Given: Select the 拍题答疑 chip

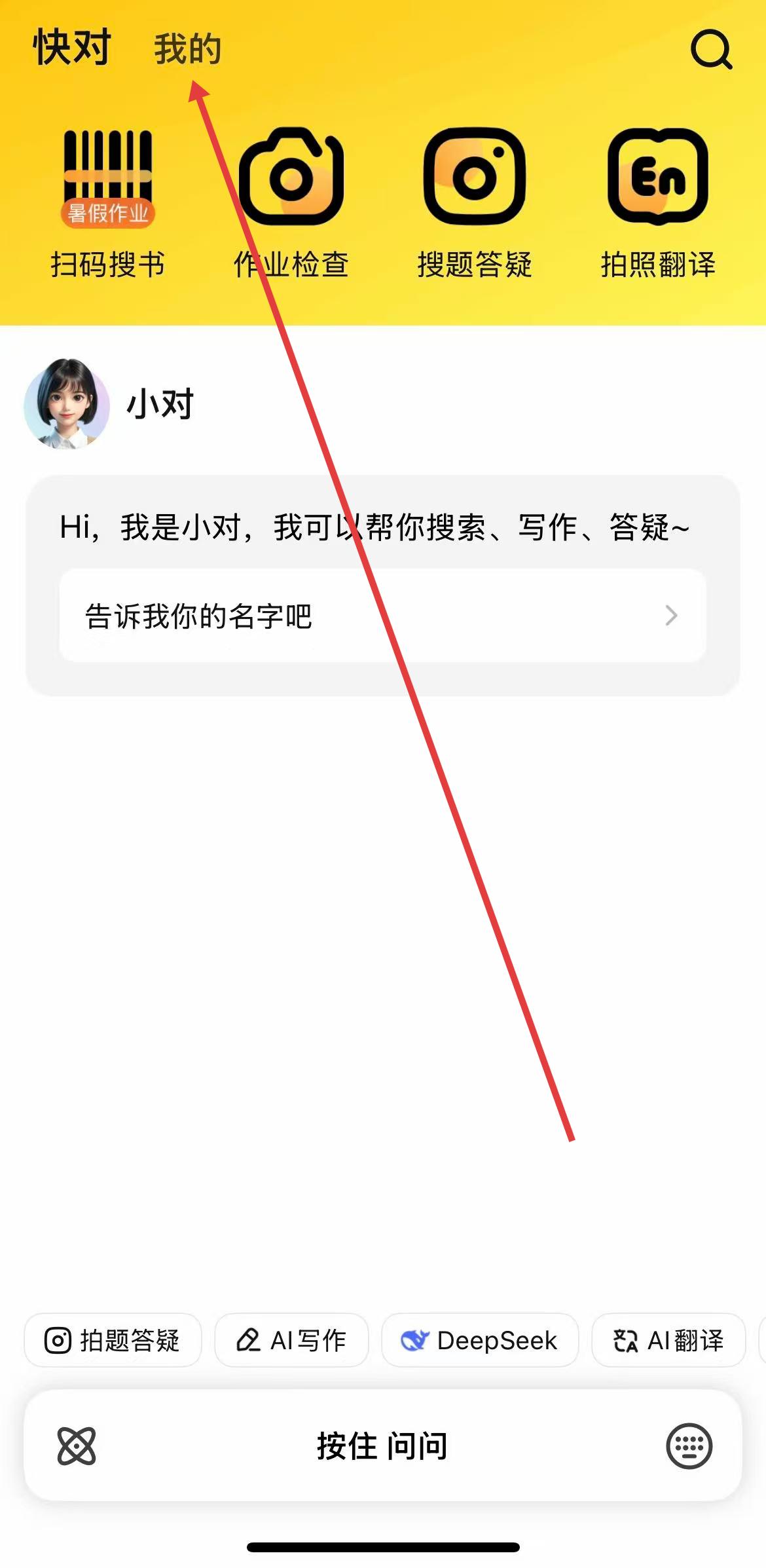Looking at the screenshot, I should click(x=113, y=1341).
